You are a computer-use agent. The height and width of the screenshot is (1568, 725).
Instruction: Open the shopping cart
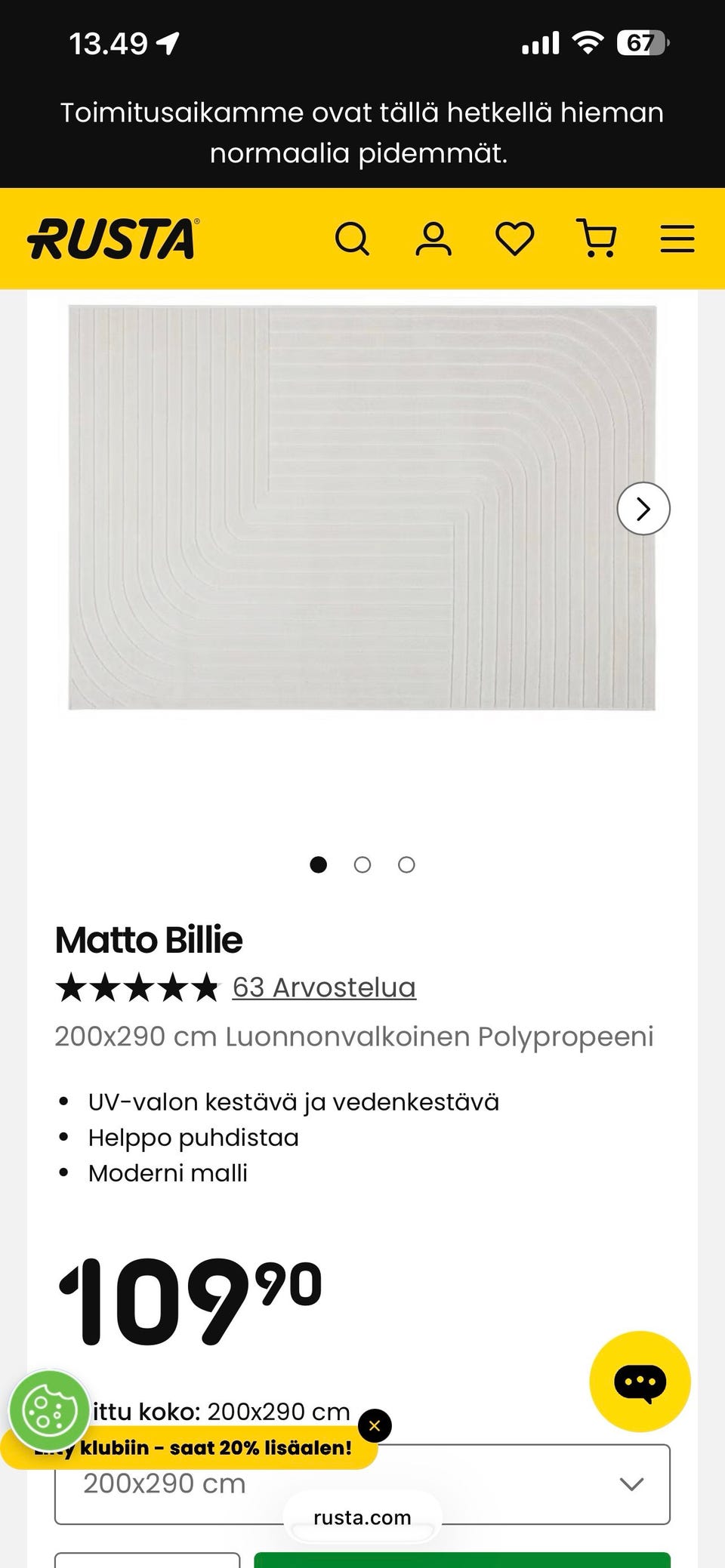point(597,239)
